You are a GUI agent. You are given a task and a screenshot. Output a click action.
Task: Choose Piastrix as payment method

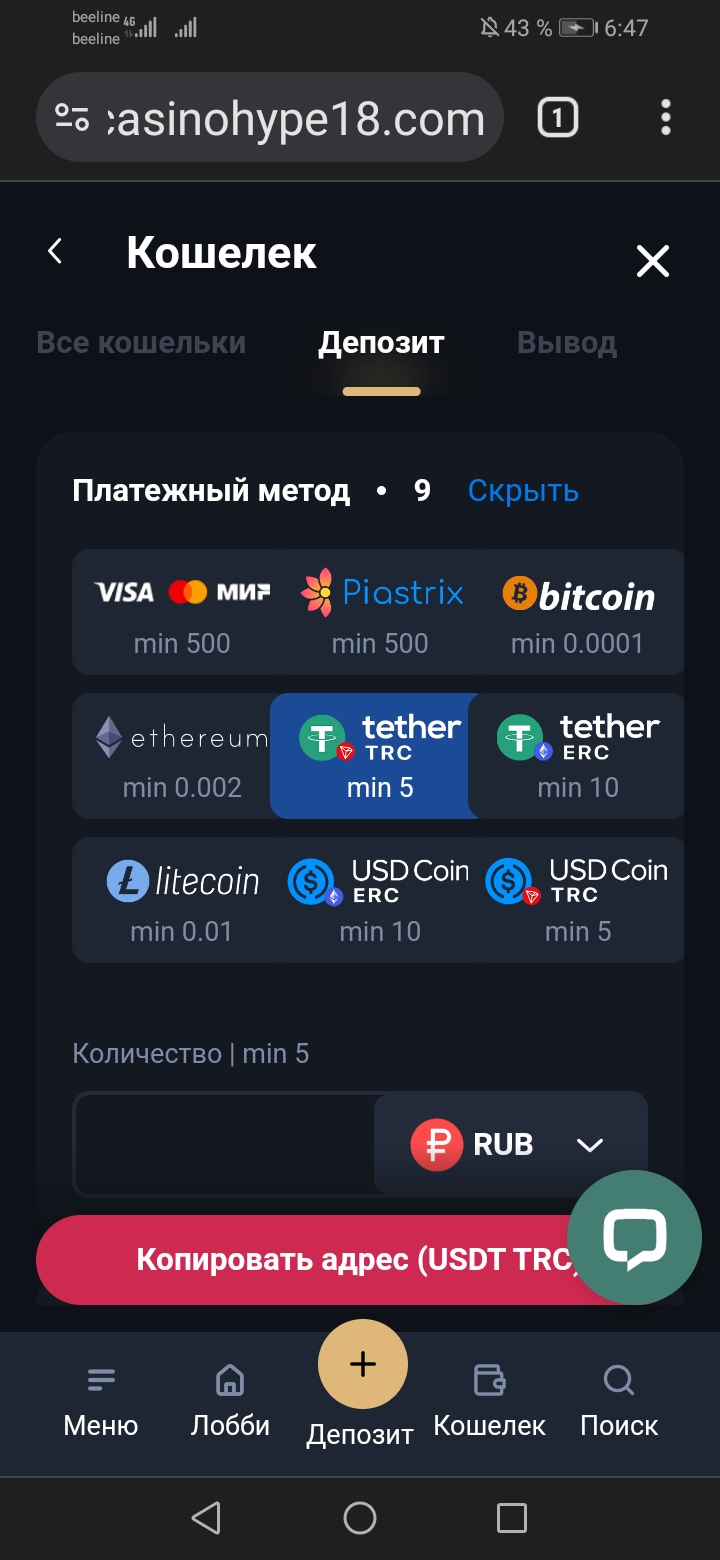click(x=380, y=612)
